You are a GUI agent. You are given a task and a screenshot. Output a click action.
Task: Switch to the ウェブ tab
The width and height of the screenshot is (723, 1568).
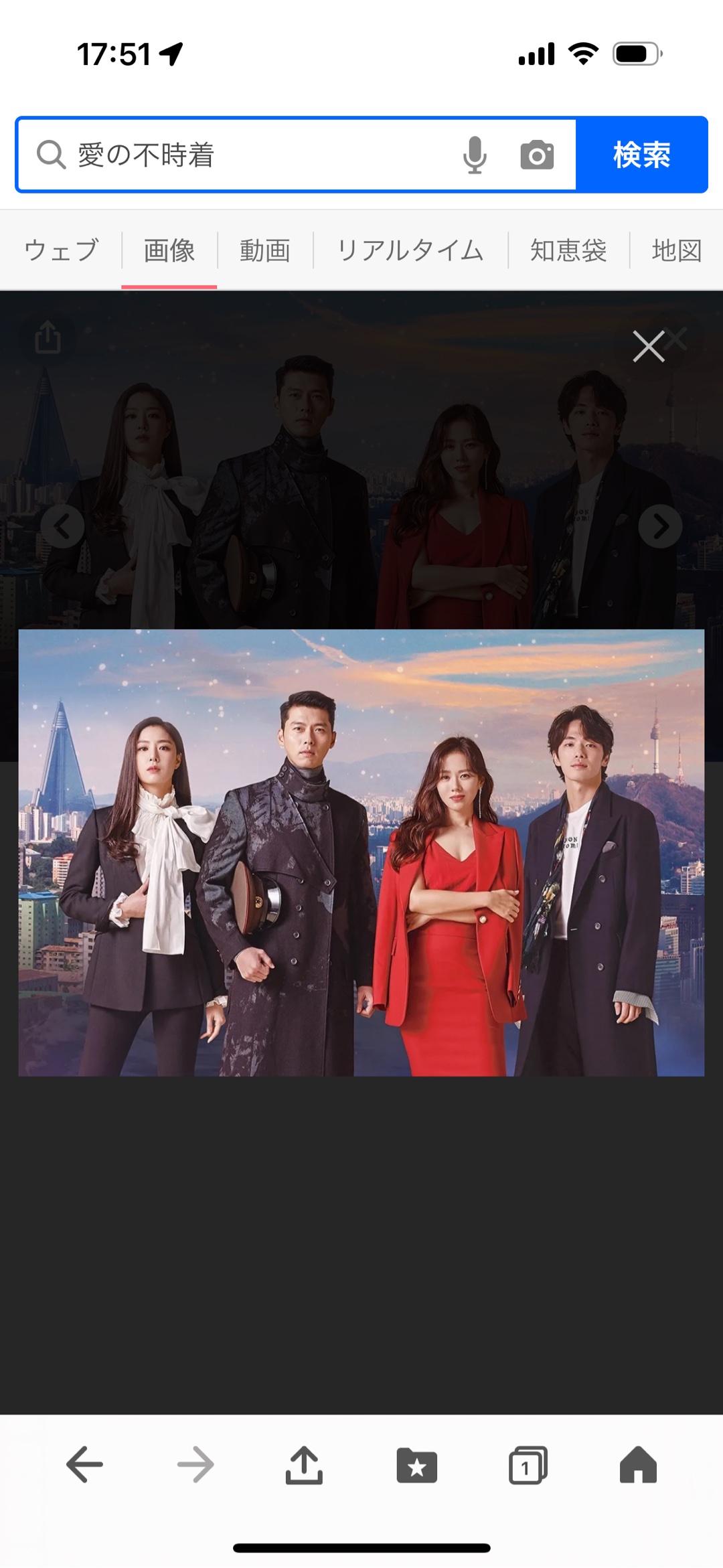[x=61, y=250]
